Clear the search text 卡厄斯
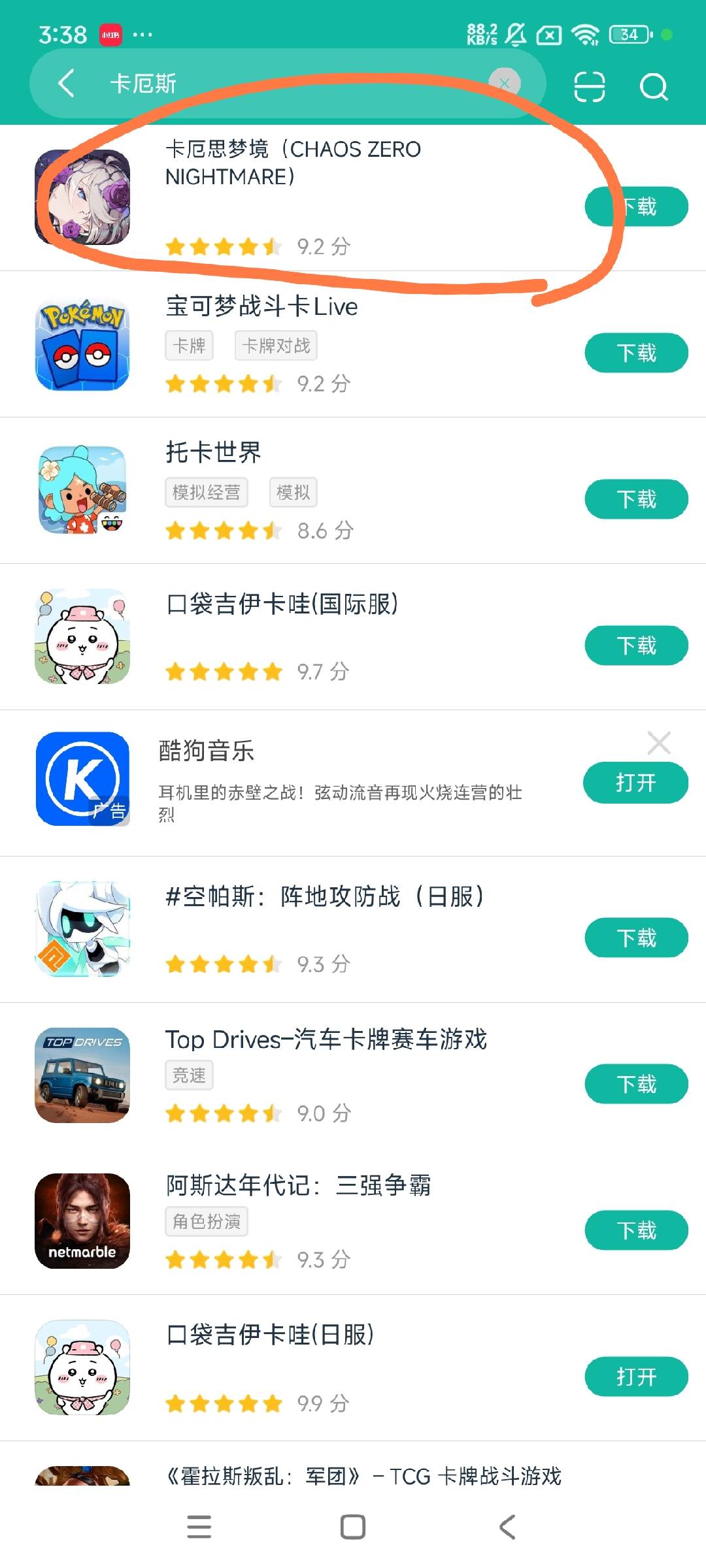Viewport: 706px width, 1568px height. click(x=504, y=83)
